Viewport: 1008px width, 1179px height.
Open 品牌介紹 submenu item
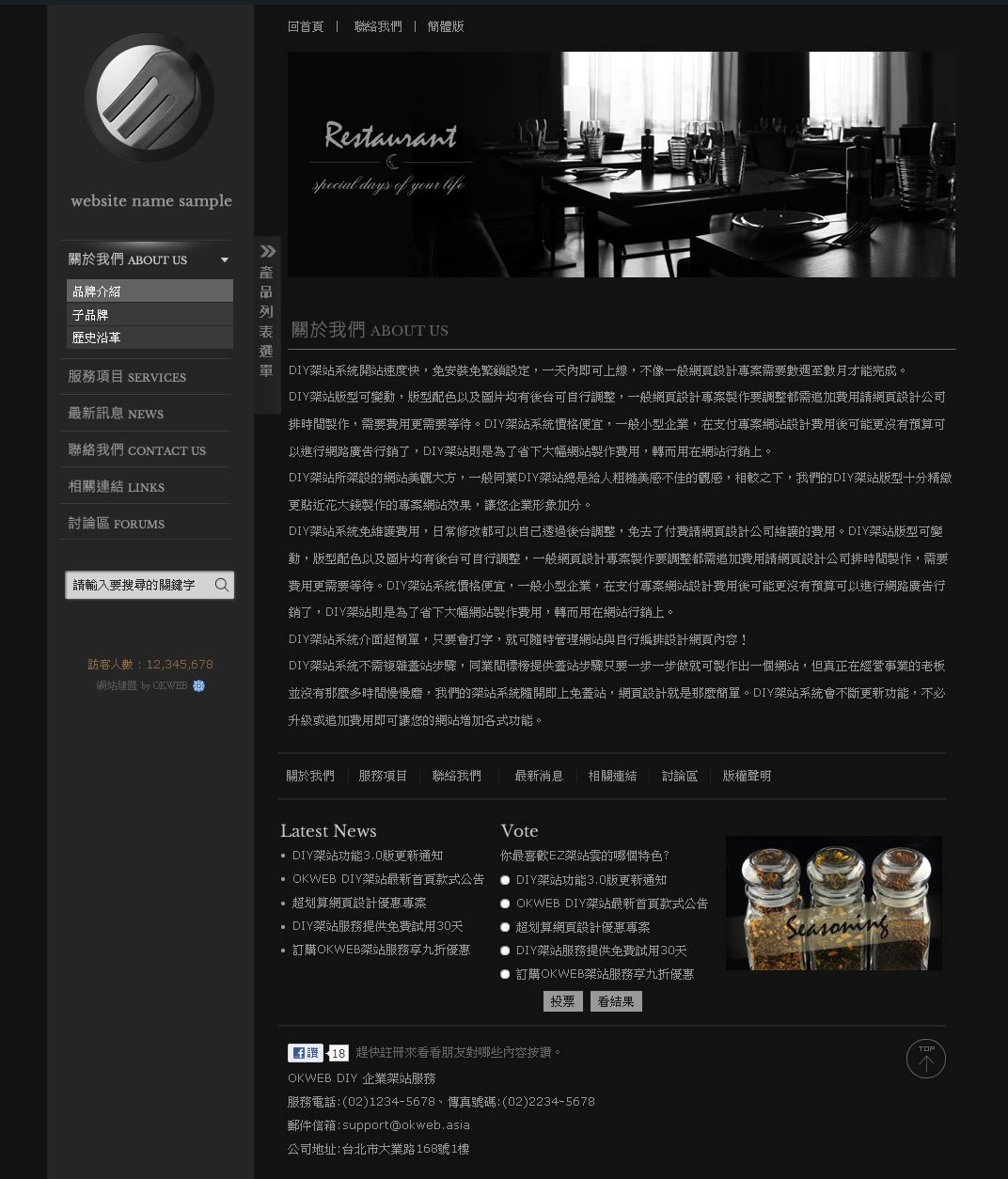click(x=150, y=291)
